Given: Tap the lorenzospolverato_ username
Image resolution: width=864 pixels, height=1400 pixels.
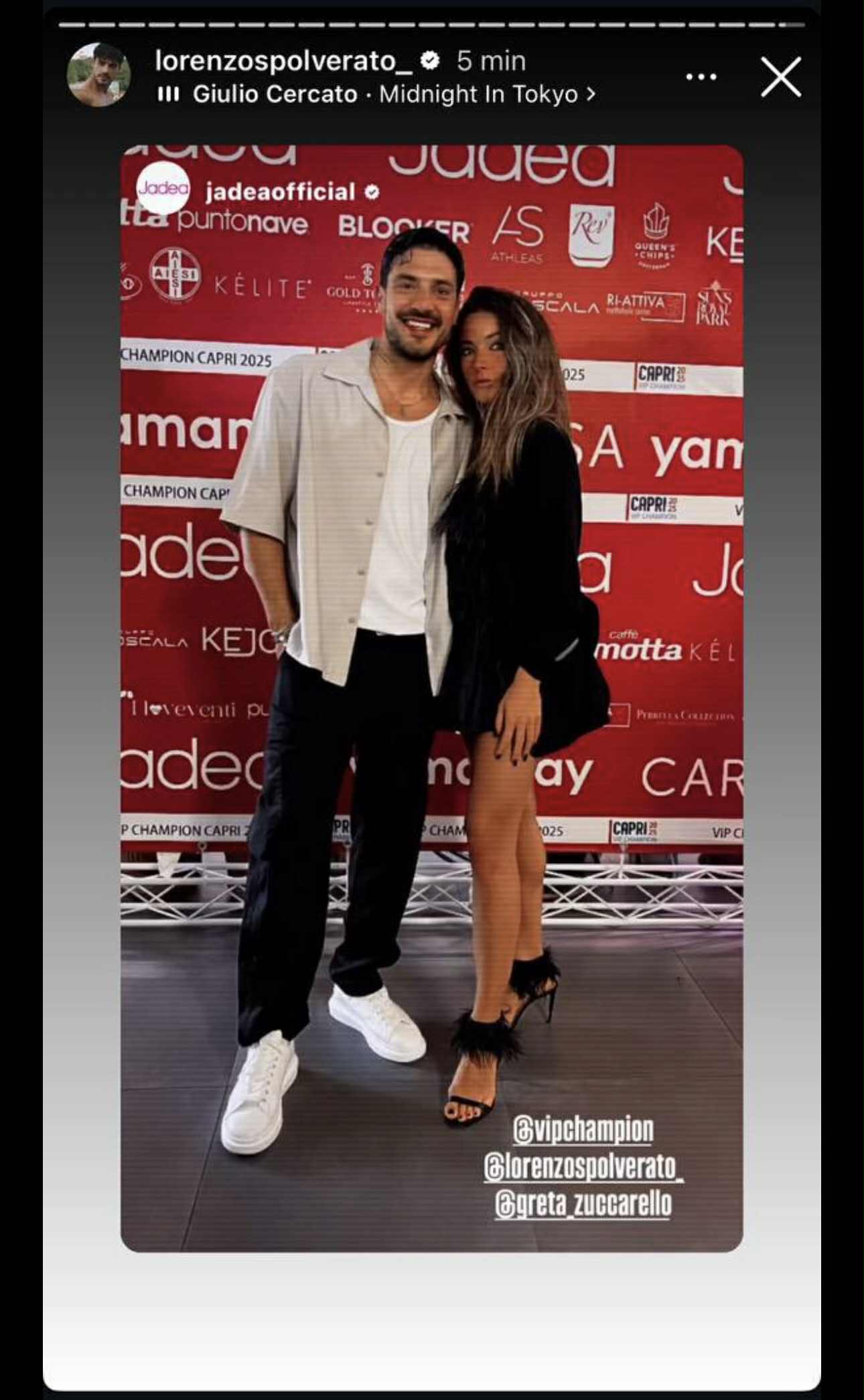Looking at the screenshot, I should click(x=283, y=61).
